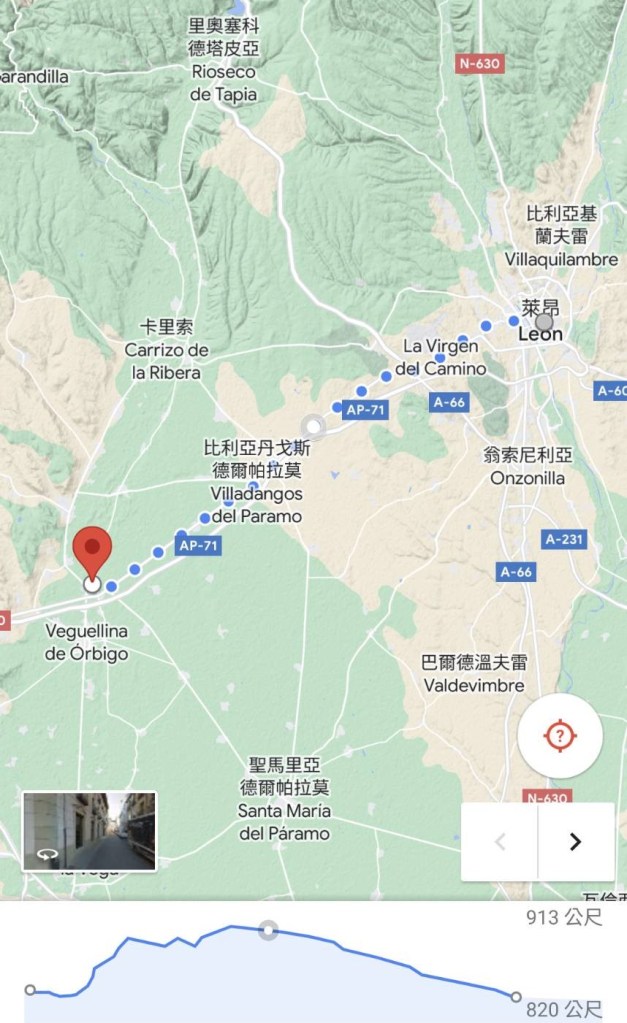The image size is (627, 1023).
Task: Tap the route waypoint near AP-71
Action: click(314, 424)
